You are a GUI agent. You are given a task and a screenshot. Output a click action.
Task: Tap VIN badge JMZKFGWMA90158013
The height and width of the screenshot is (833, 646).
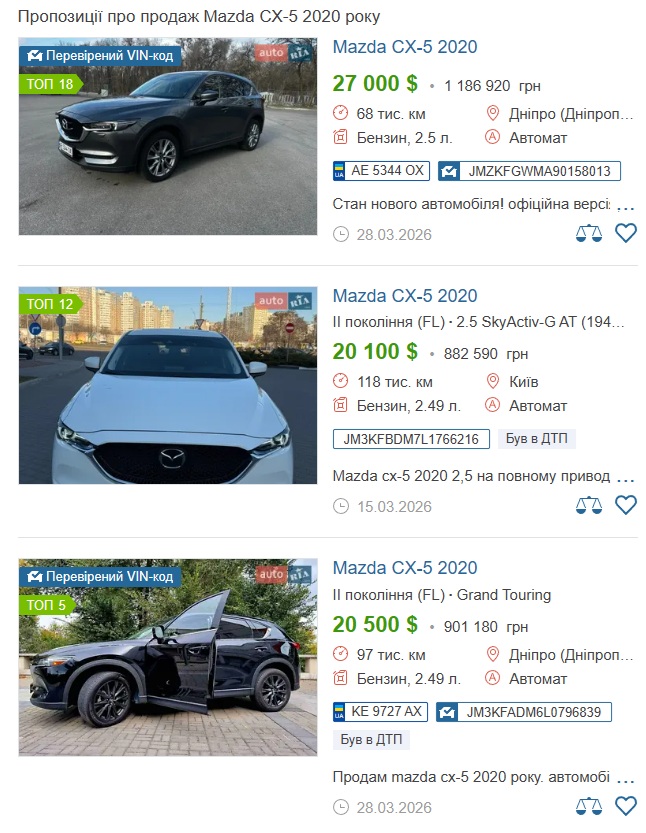529,171
